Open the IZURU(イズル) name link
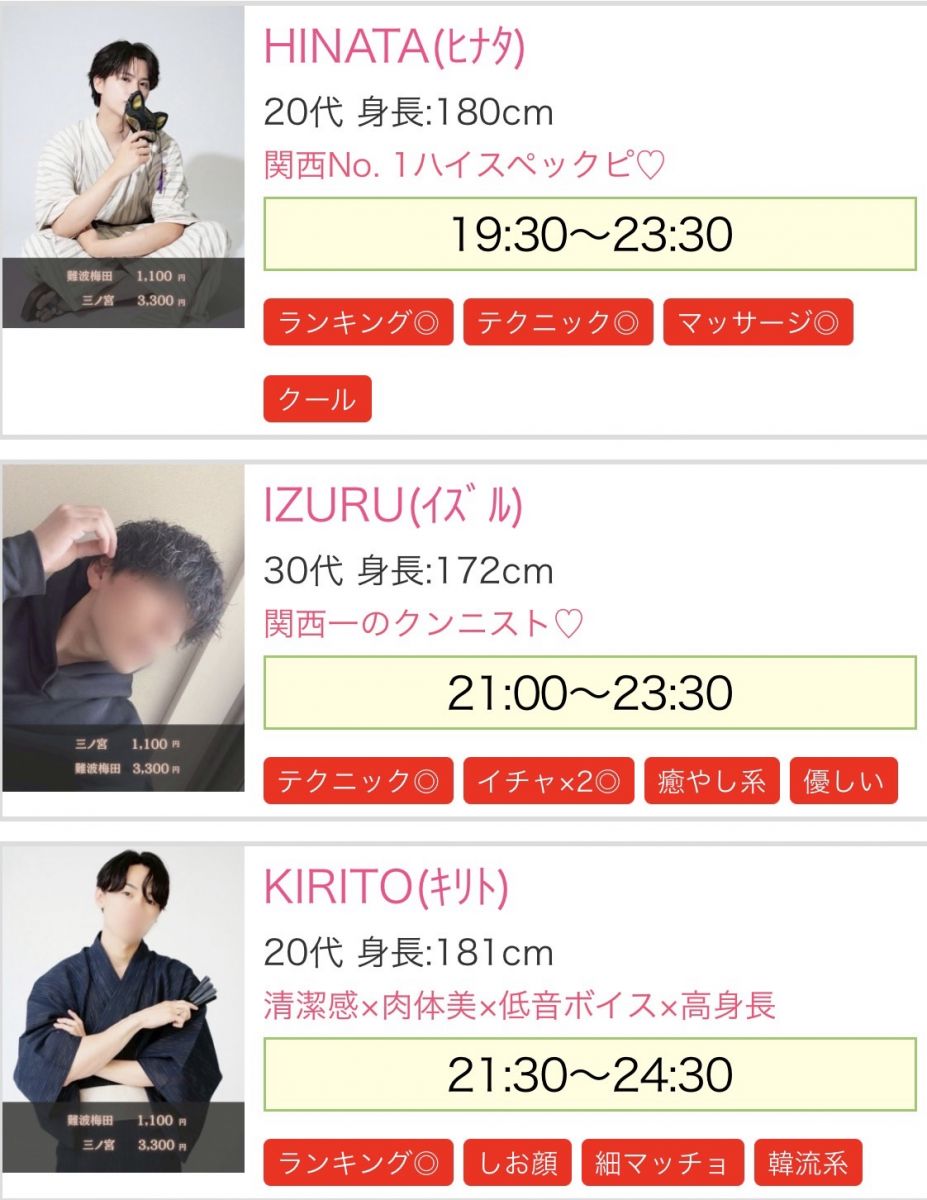The image size is (927, 1200). (392, 507)
